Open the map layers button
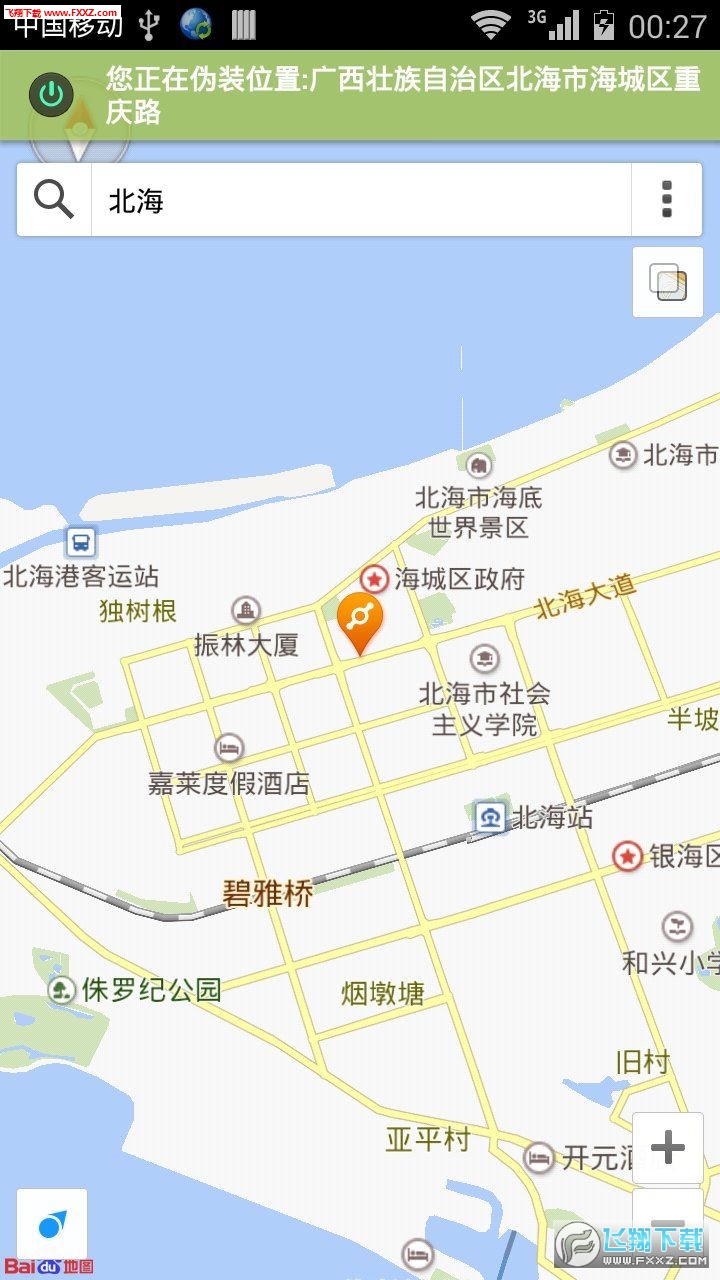Viewport: 720px width, 1280px height. [x=668, y=282]
